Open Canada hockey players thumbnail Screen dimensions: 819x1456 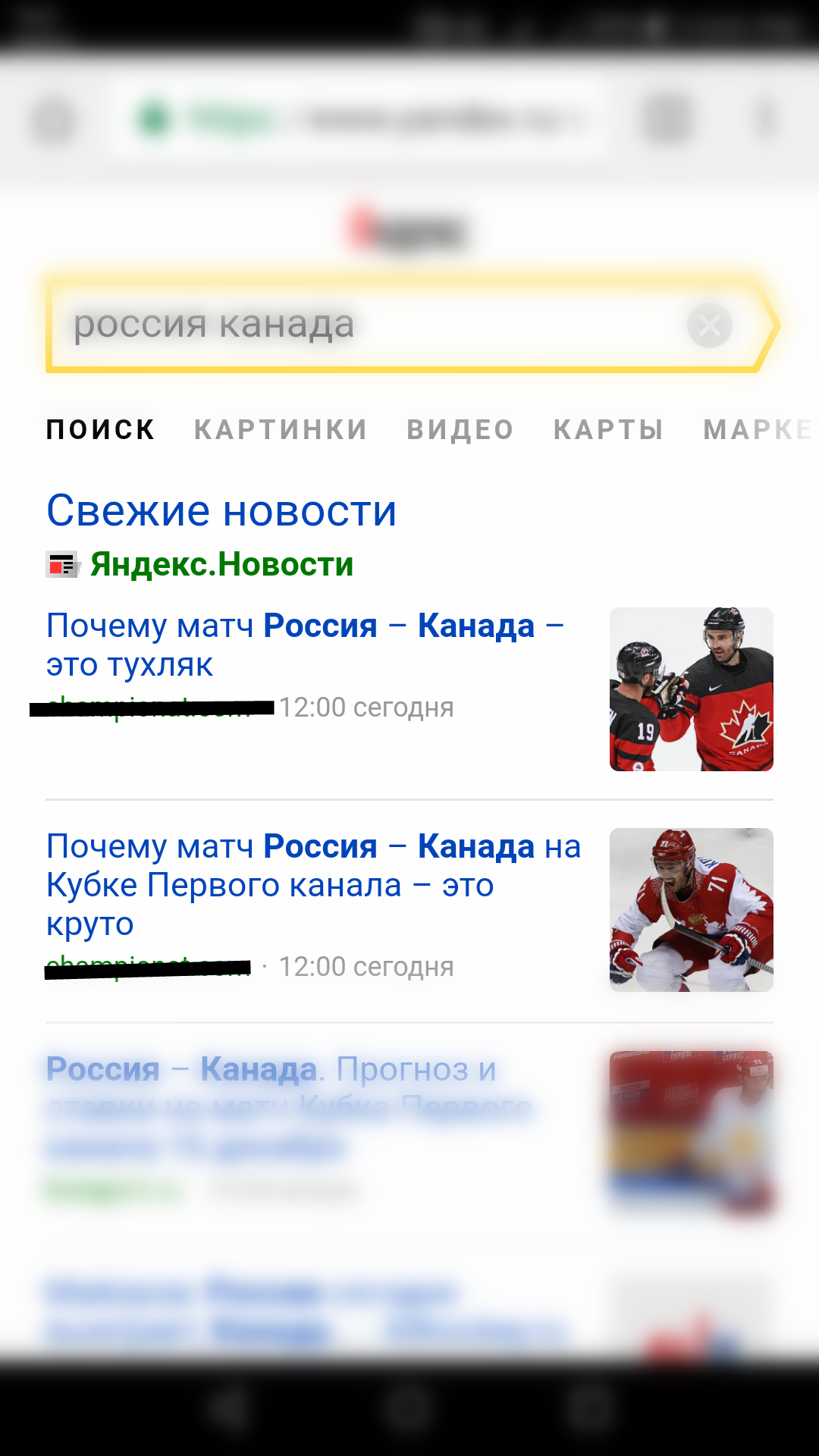[x=691, y=689]
